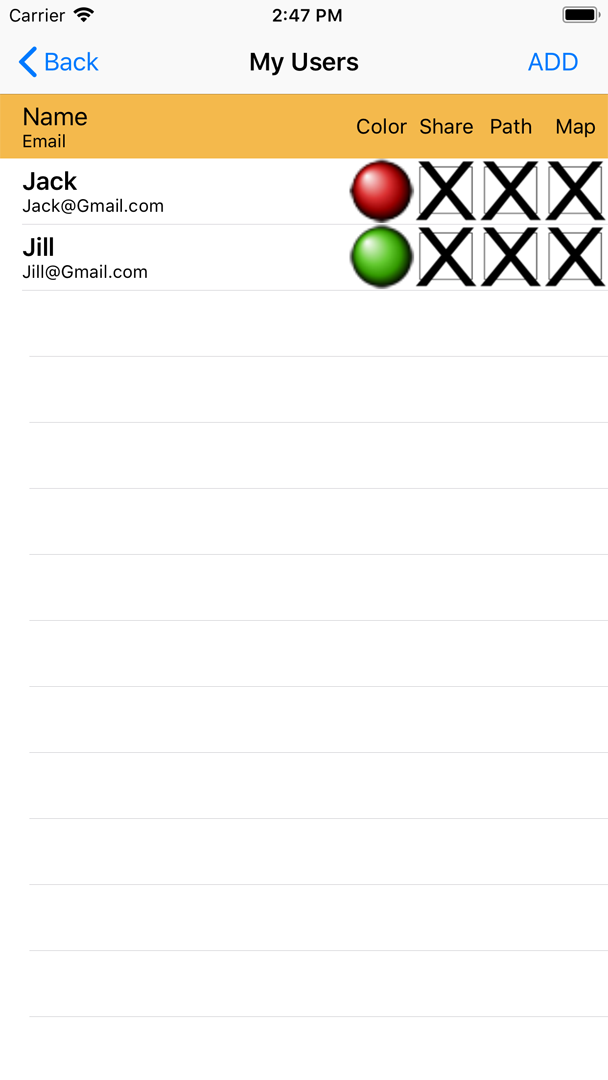Toggle Jack's Share checkbox
This screenshot has height=1080, width=608.
click(446, 191)
